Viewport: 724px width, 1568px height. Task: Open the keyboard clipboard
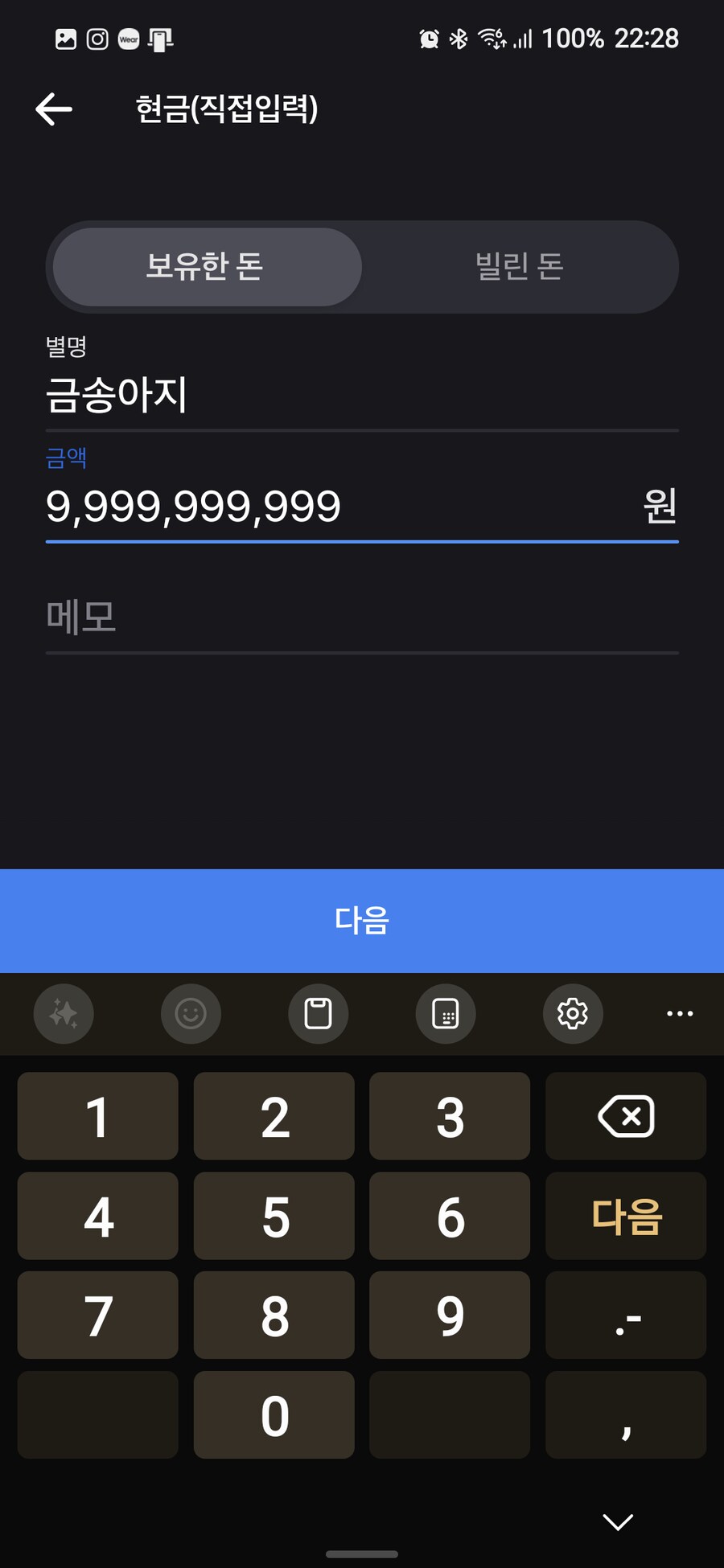(318, 1014)
